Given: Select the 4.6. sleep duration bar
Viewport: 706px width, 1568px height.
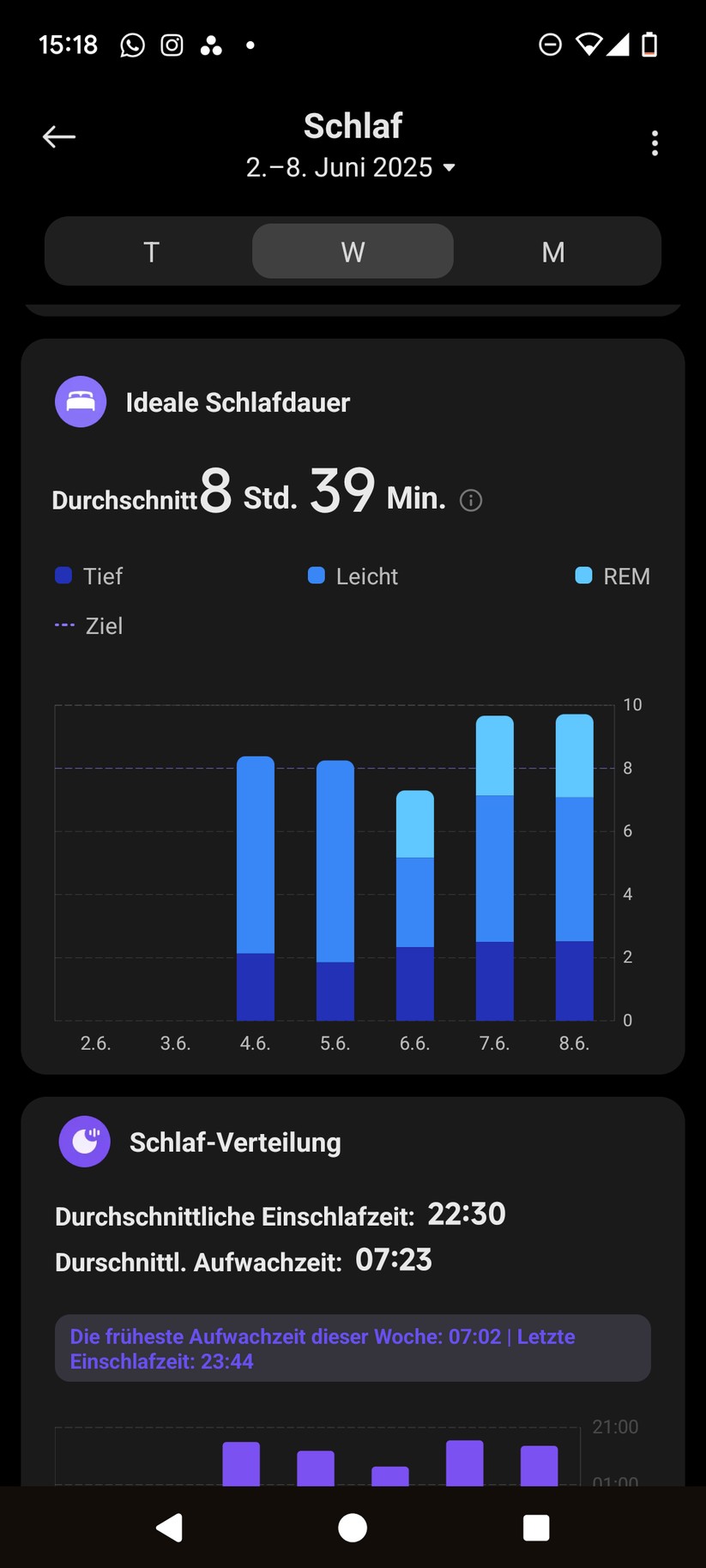Looking at the screenshot, I should (x=256, y=888).
